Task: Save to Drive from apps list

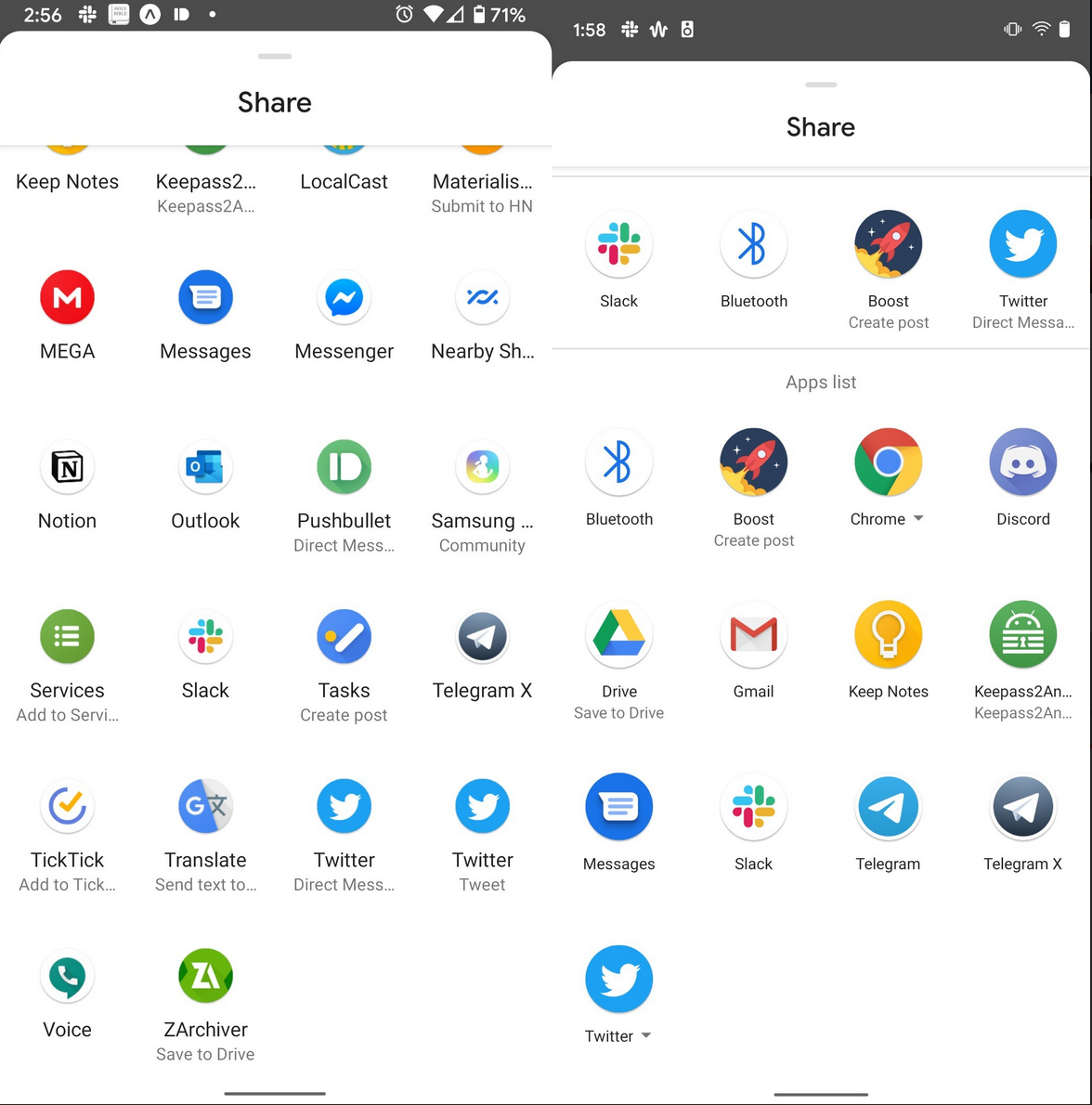Action: (618, 635)
